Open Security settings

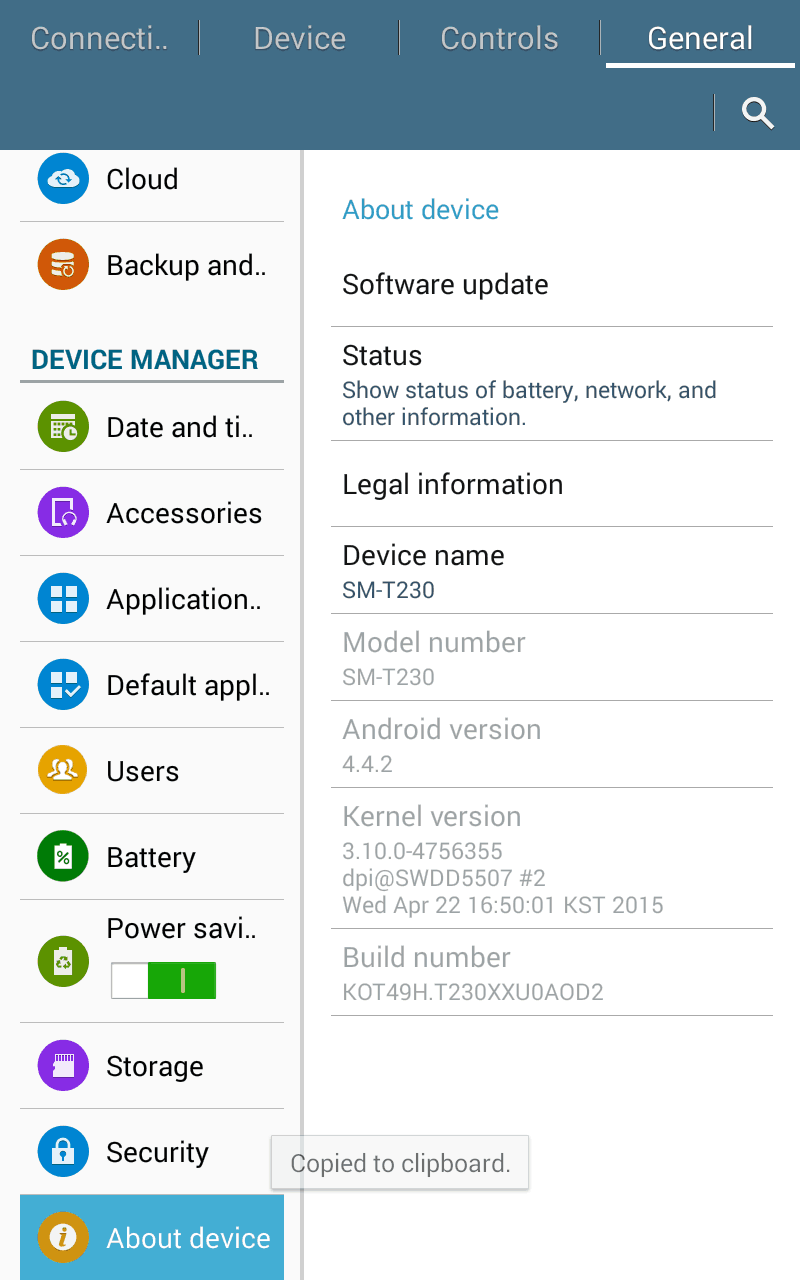click(x=152, y=1152)
